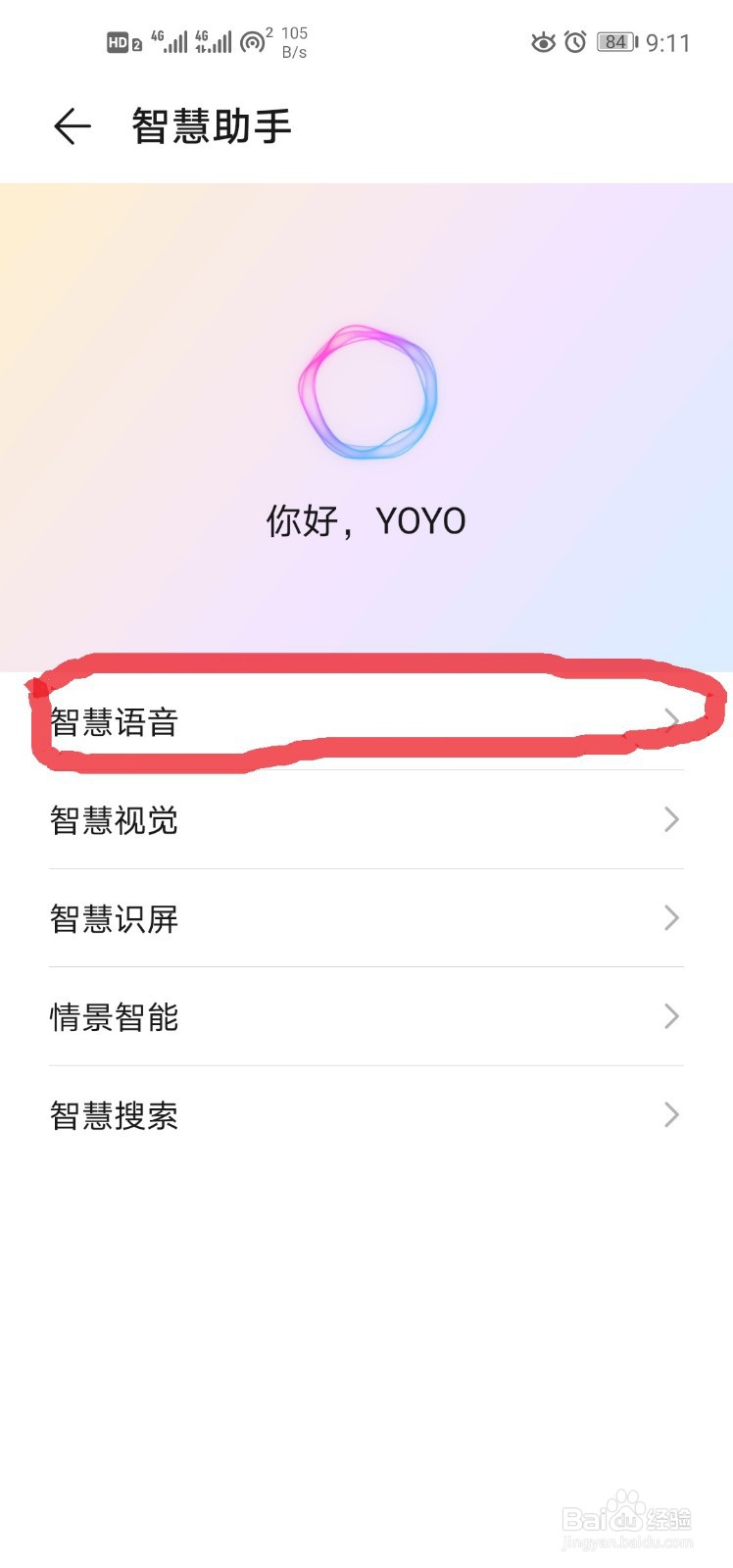This screenshot has height=1568, width=733.
Task: Tap the alarm clock icon in status bar
Action: click(x=576, y=41)
